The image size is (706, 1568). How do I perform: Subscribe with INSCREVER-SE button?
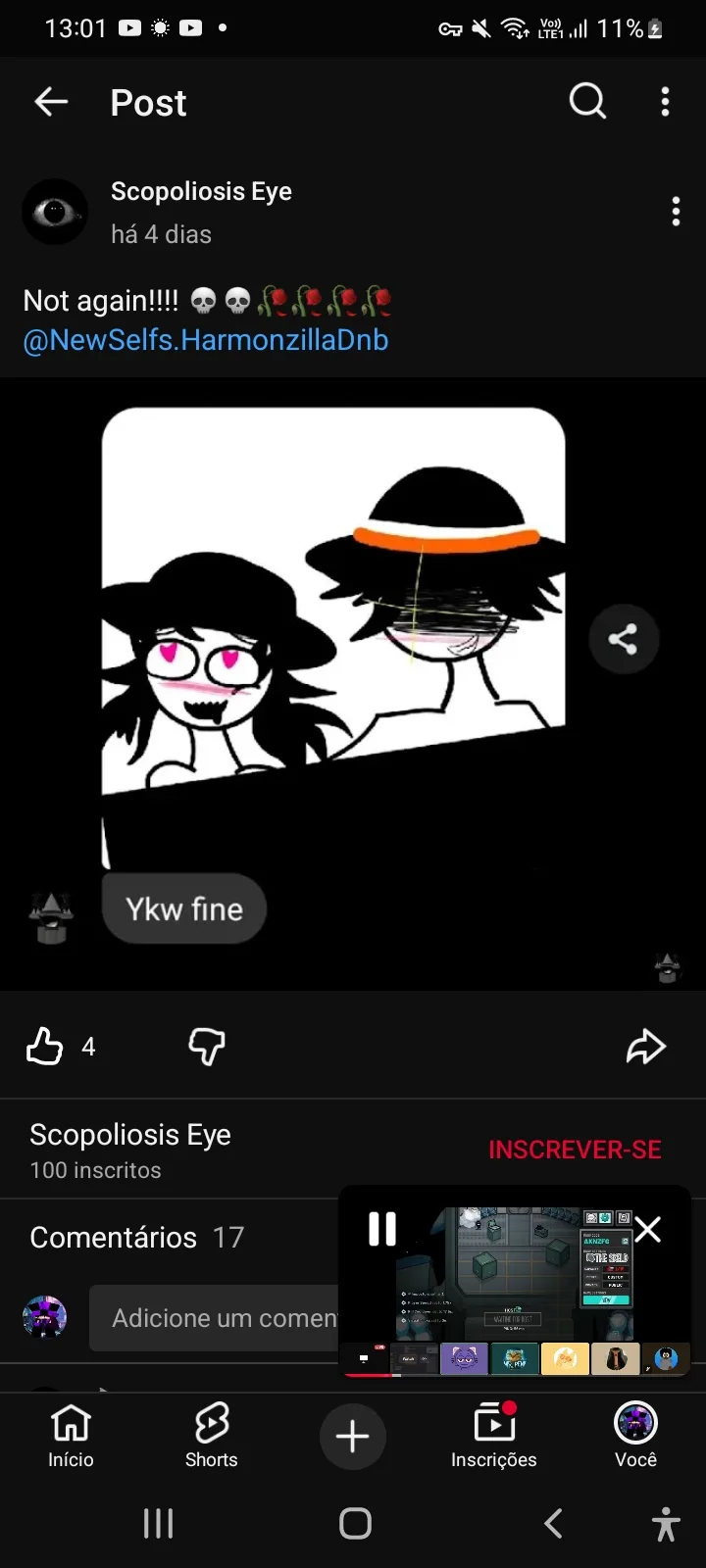click(x=575, y=1150)
